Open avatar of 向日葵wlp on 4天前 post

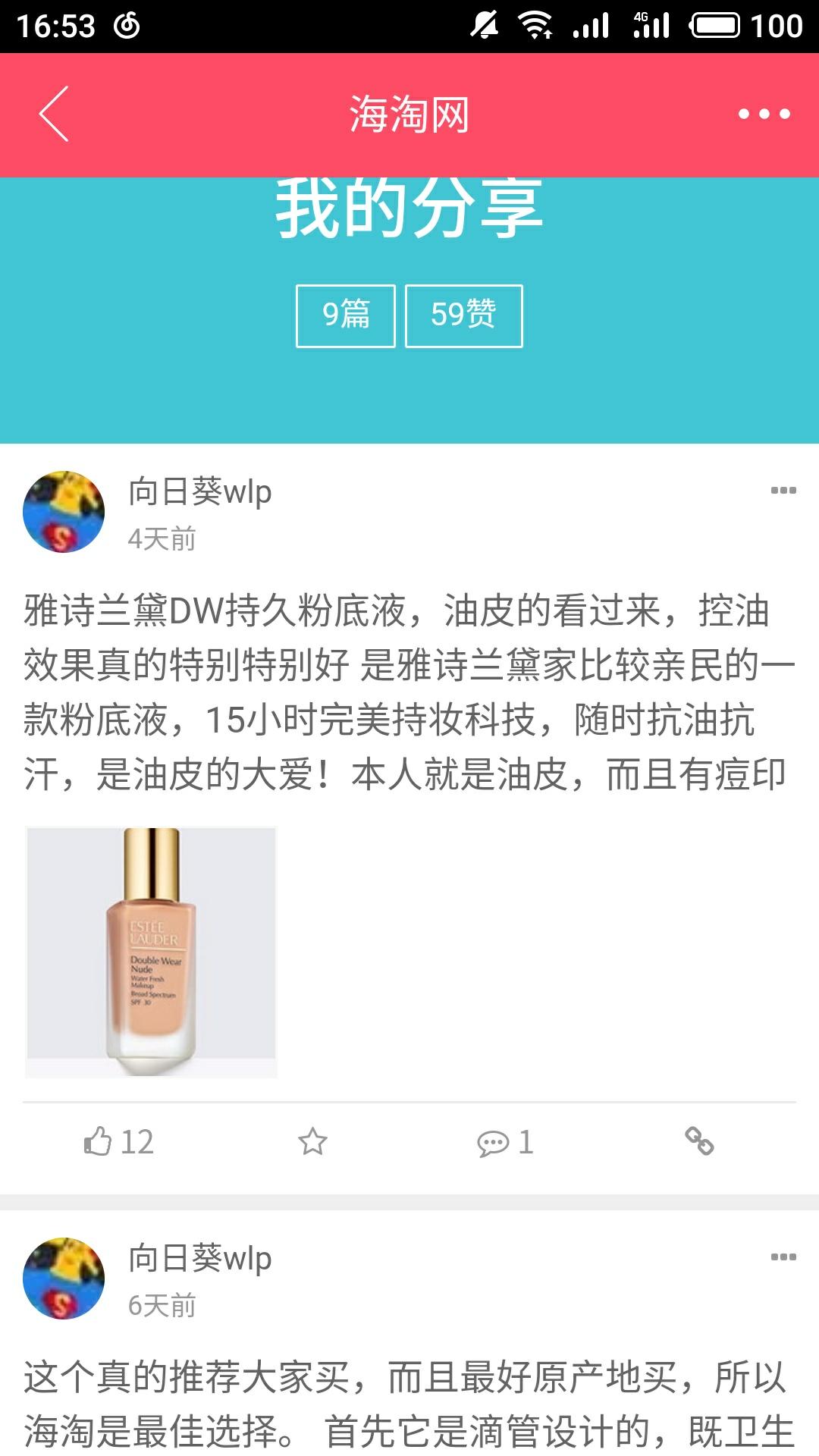64,512
